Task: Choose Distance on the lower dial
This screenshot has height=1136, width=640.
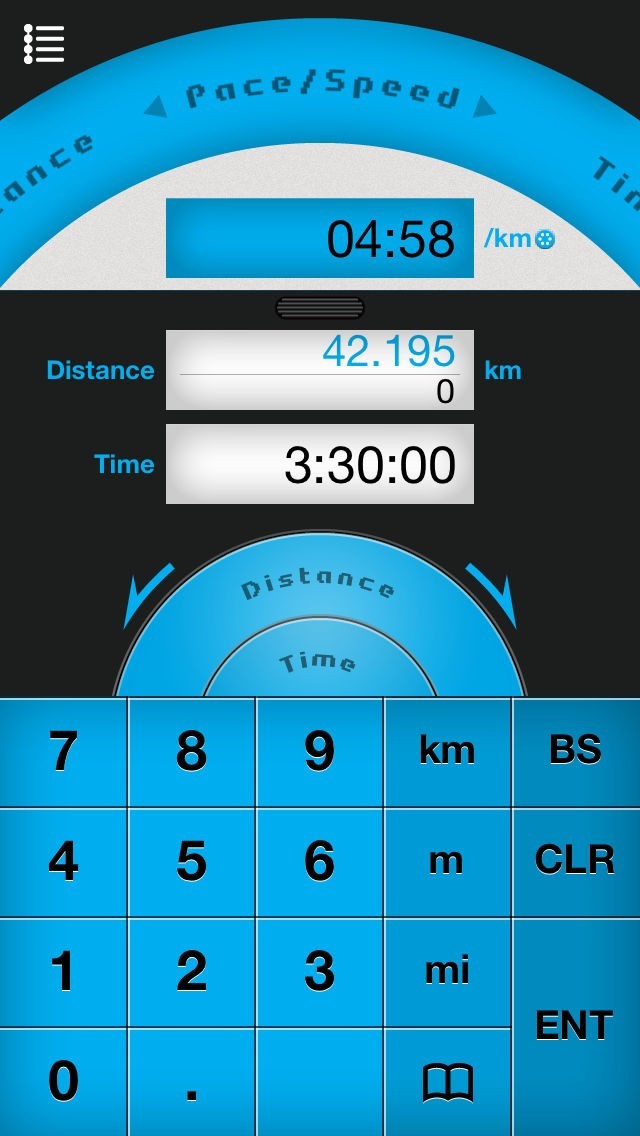Action: point(319,585)
